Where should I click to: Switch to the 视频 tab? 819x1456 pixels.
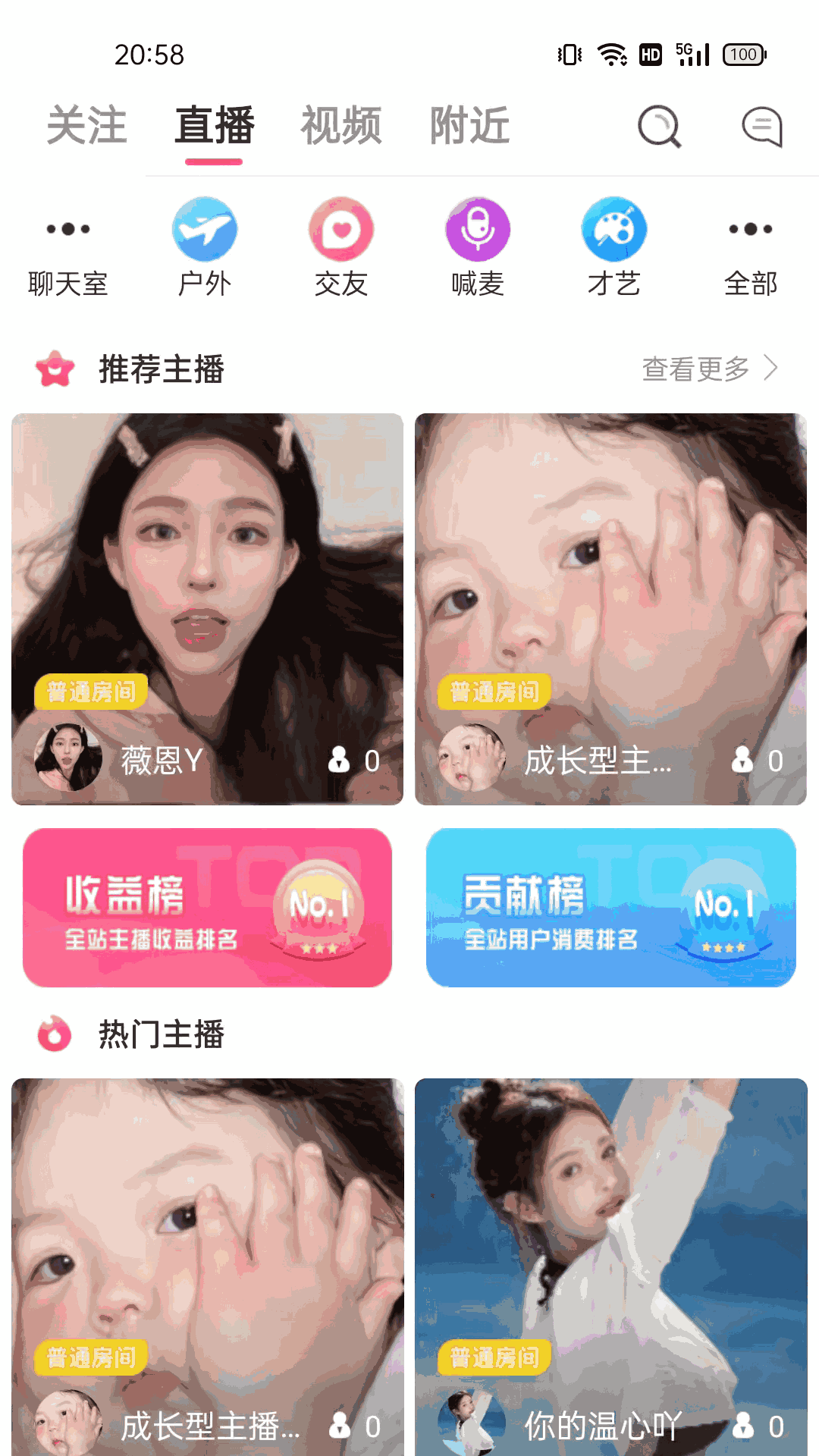(x=341, y=126)
